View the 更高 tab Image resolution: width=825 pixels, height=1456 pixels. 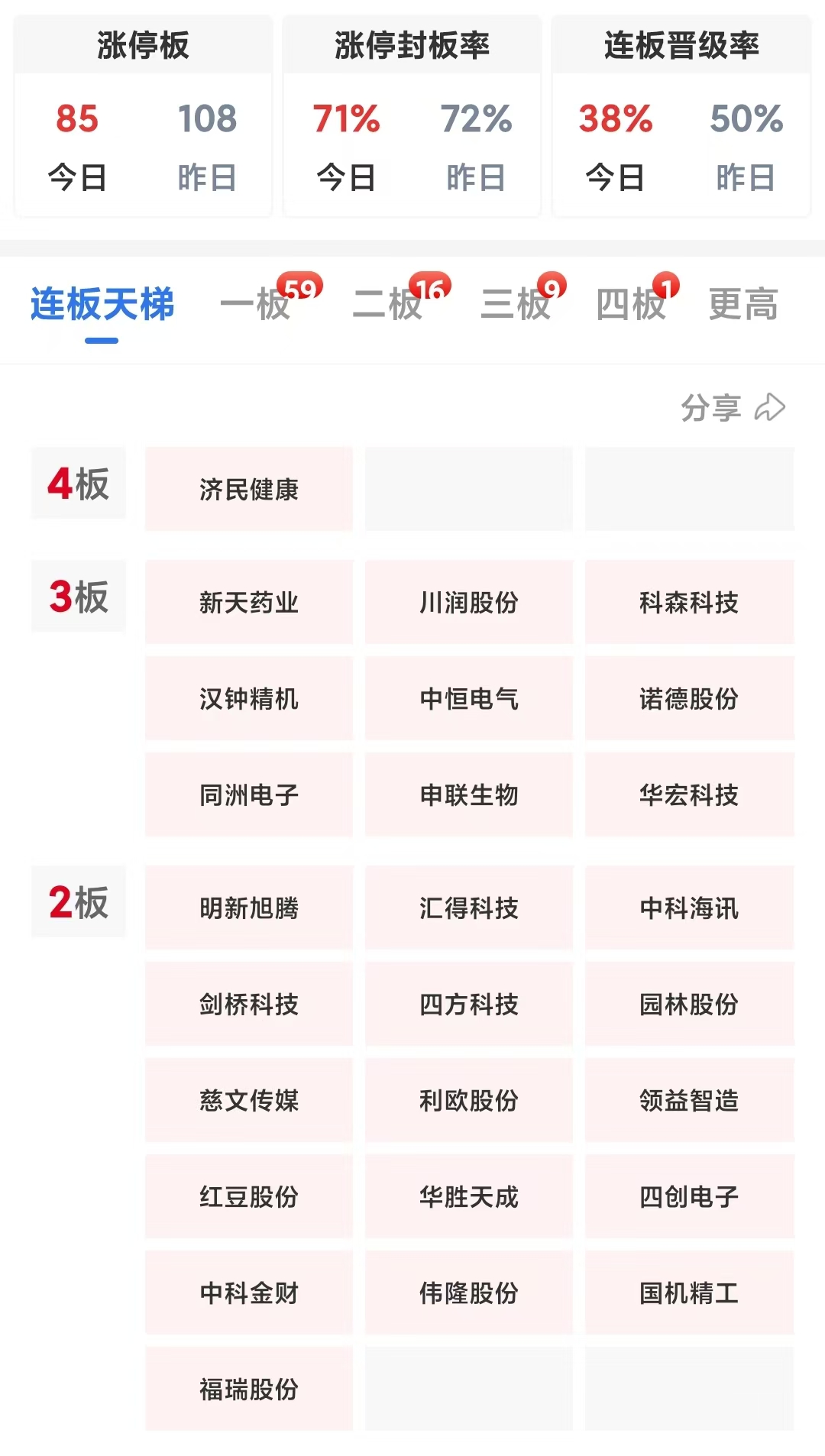743,305
